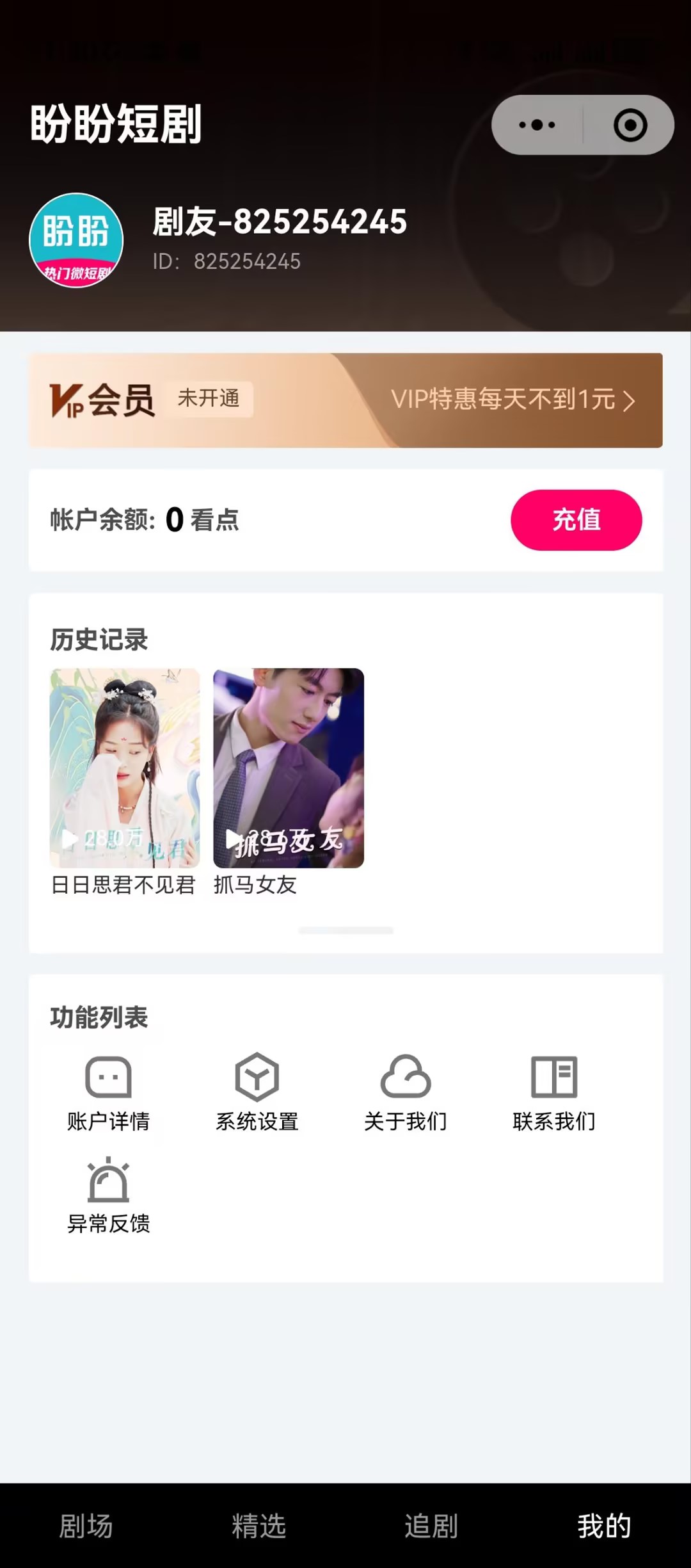This screenshot has height=1568, width=691.
Task: Close the mini program with the circle icon
Action: pos(630,125)
